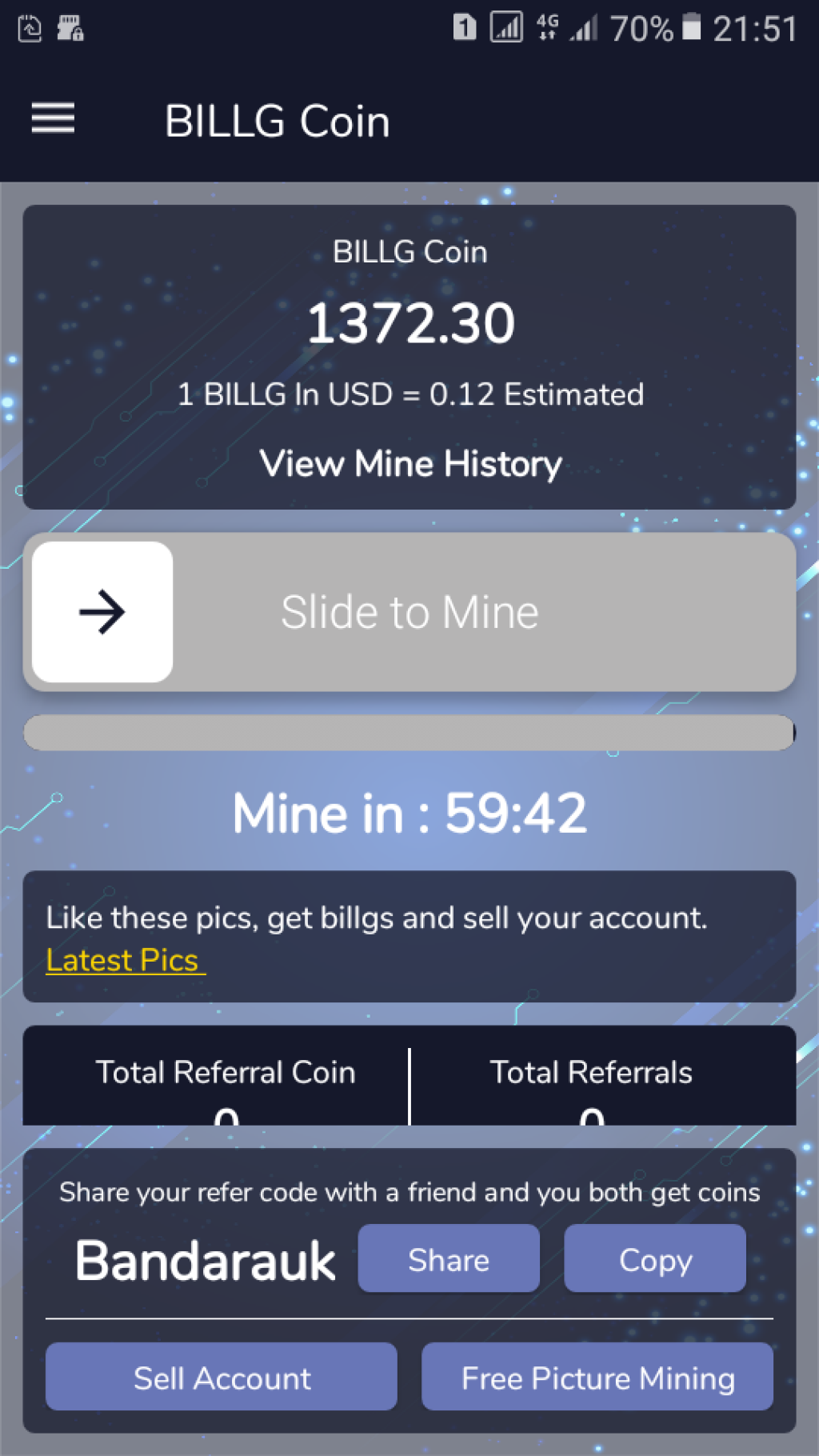Share the Bandarauk refer code
Screen dimensions: 819x1456
(x=448, y=1259)
